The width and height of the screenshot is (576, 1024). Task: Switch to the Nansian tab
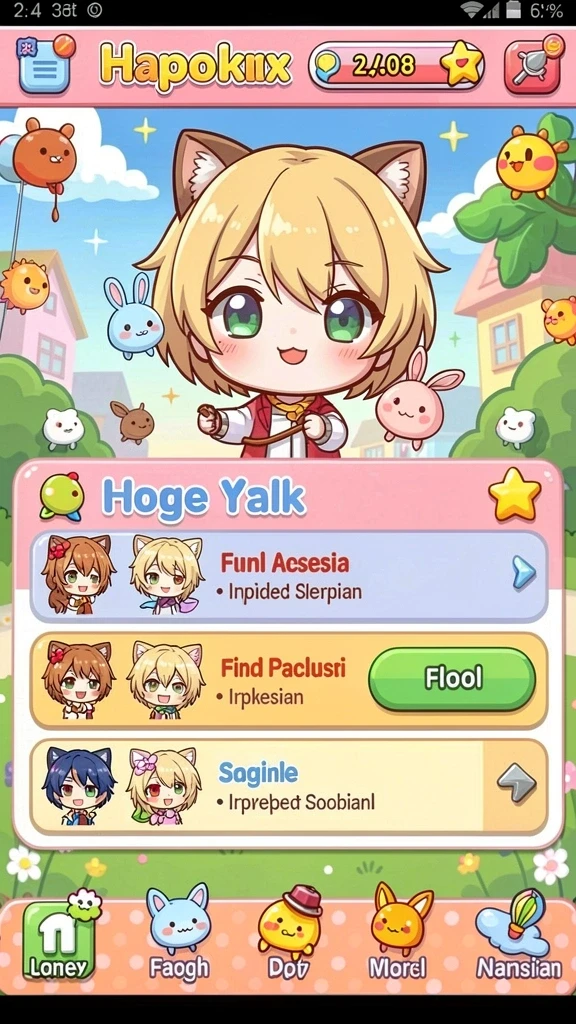point(519,934)
